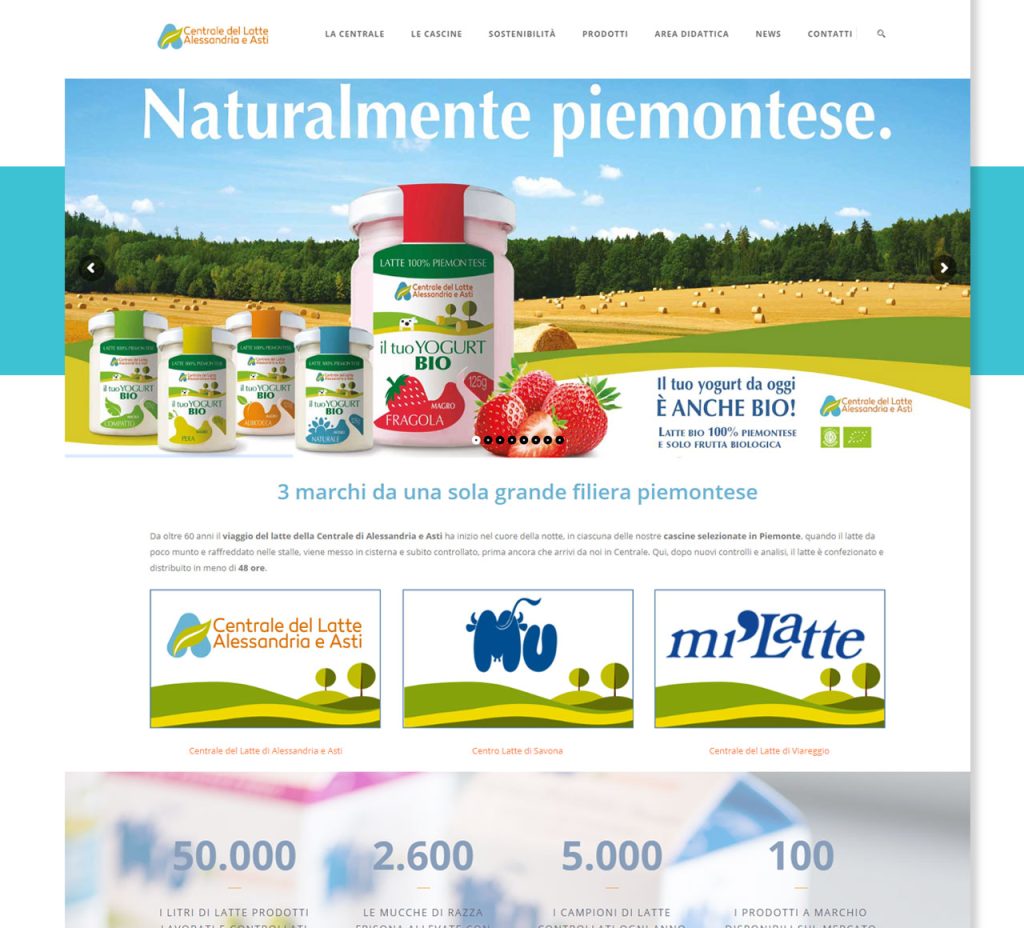The image size is (1024, 928).
Task: Follow Centrale del Latte di Alessandria e Asti link
Action: coord(265,751)
